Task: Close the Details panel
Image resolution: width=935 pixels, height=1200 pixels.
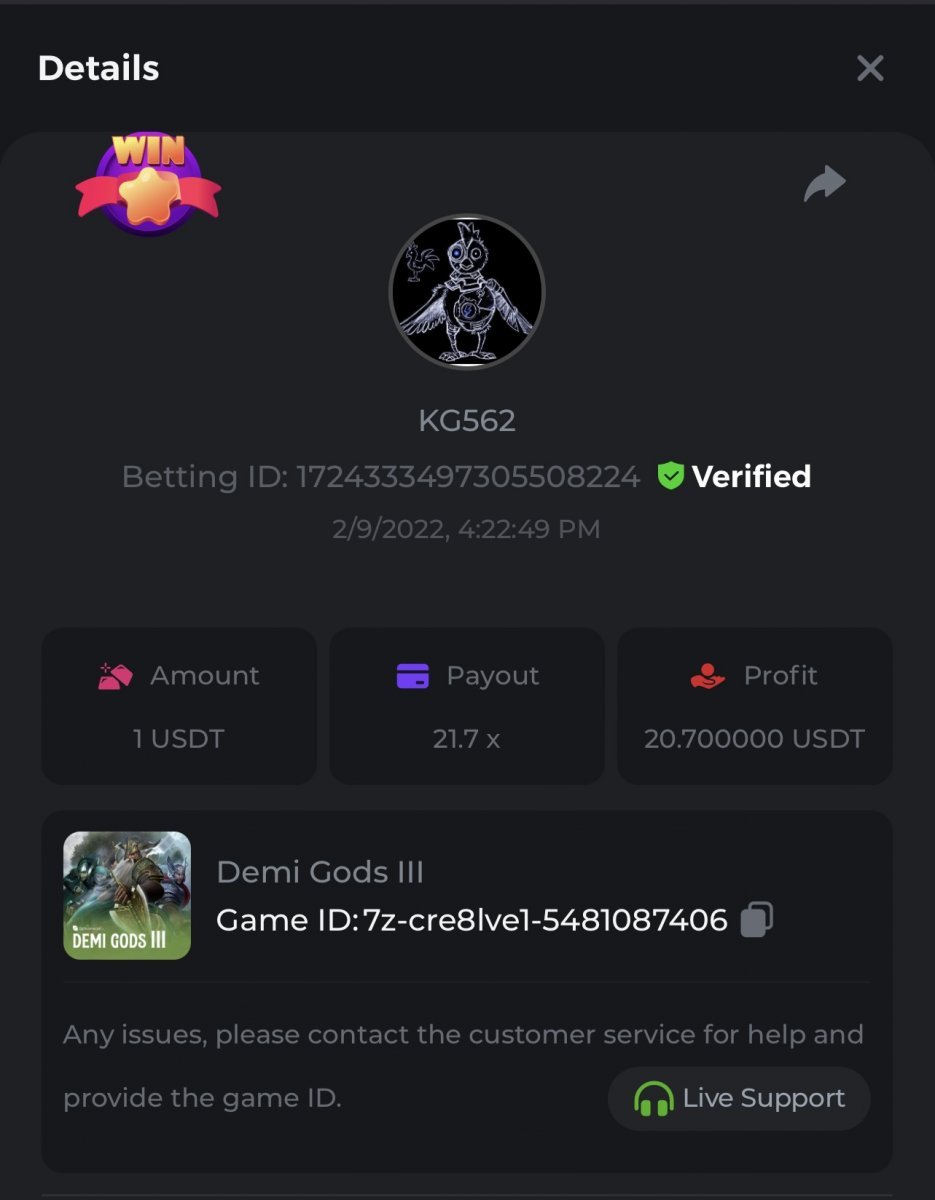Action: pyautogui.click(x=870, y=68)
